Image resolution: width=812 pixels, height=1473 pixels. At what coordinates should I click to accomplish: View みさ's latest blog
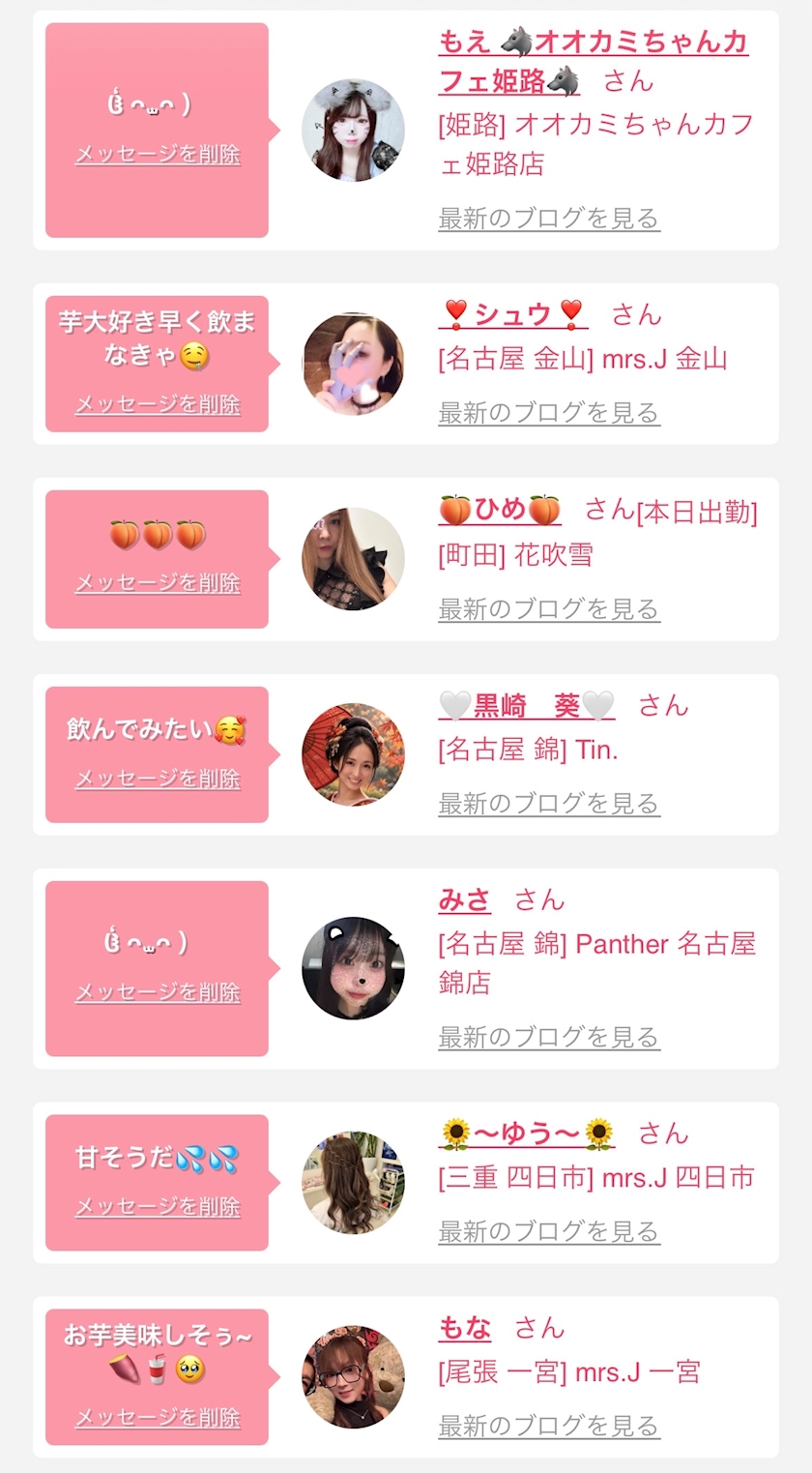[549, 1038]
